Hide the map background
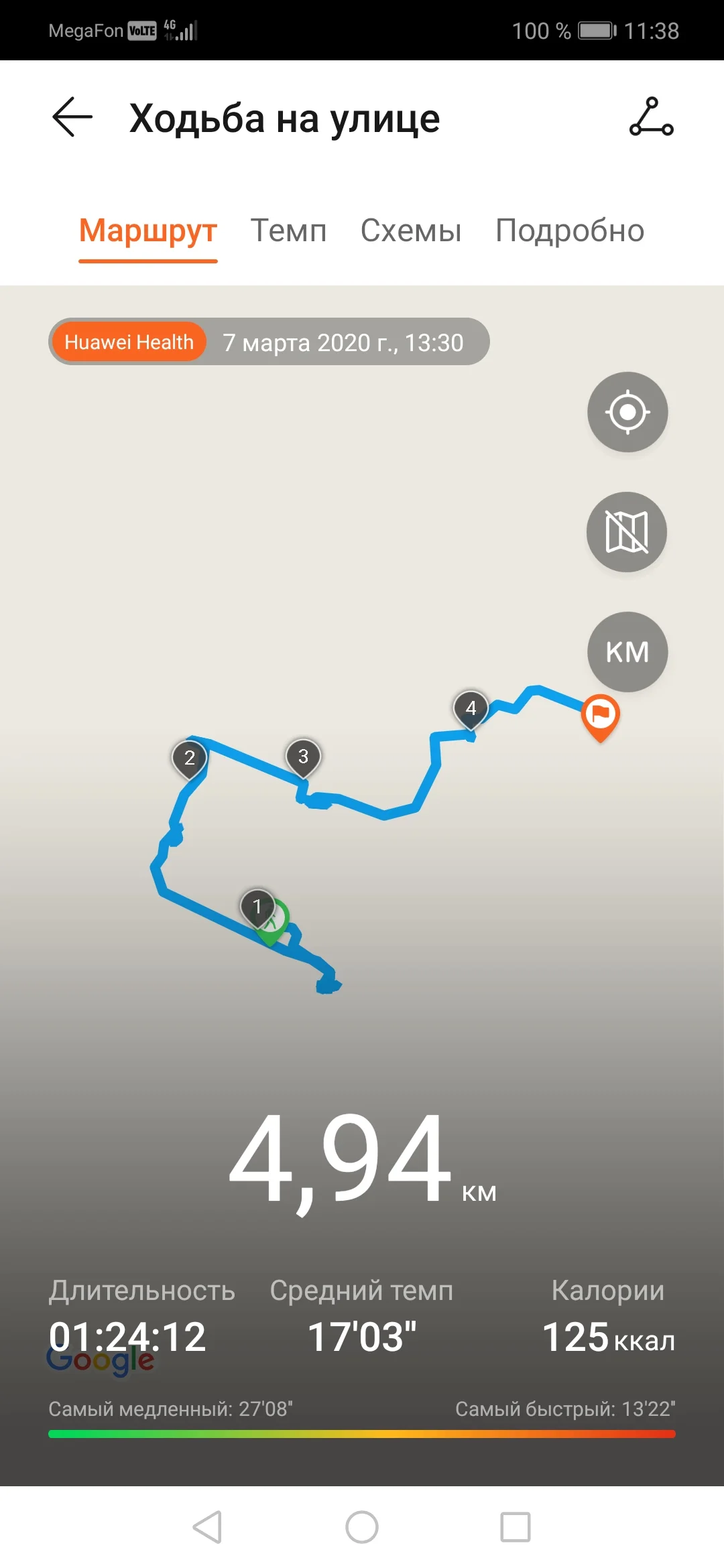This screenshot has height=1568, width=724. pos(627,532)
